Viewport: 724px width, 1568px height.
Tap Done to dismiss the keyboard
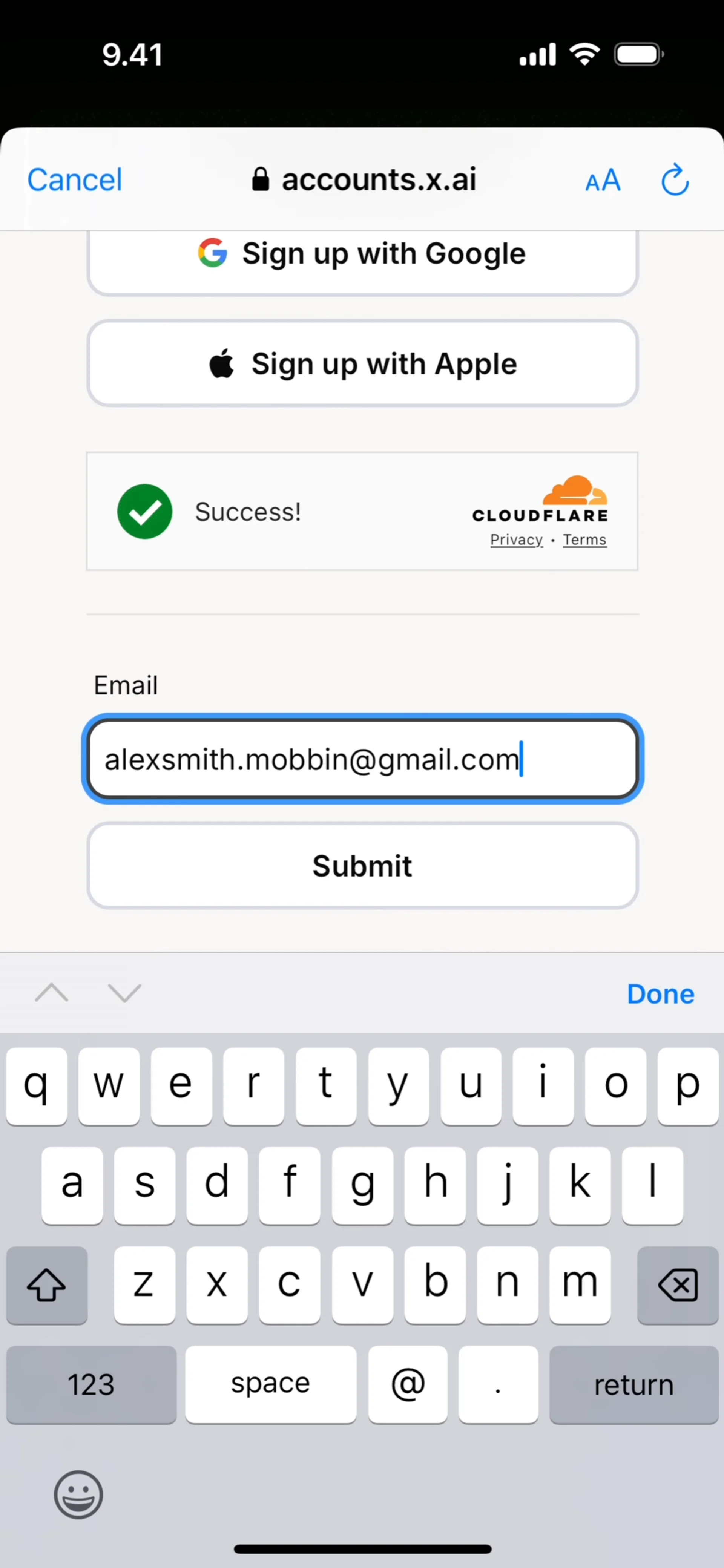coord(660,994)
